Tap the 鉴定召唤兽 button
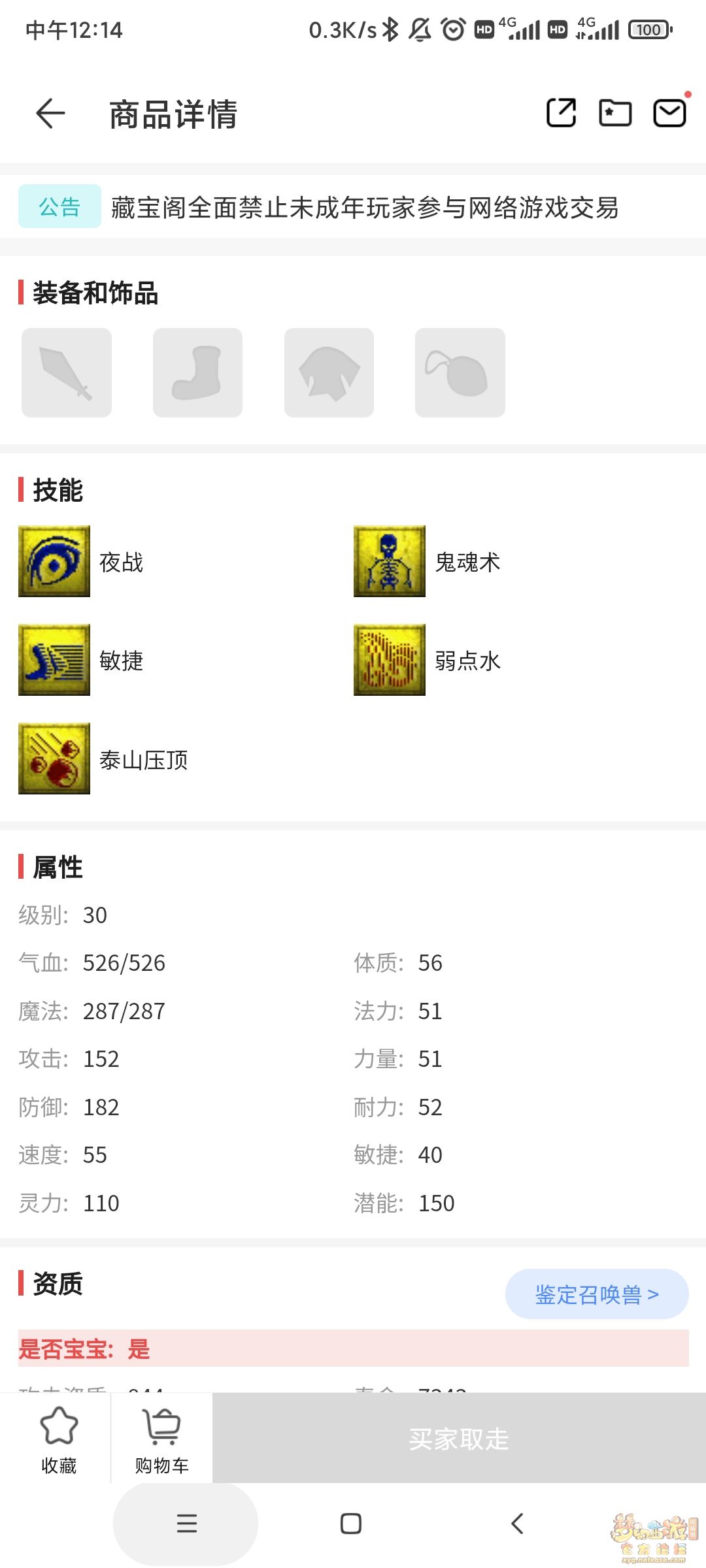 596,1294
